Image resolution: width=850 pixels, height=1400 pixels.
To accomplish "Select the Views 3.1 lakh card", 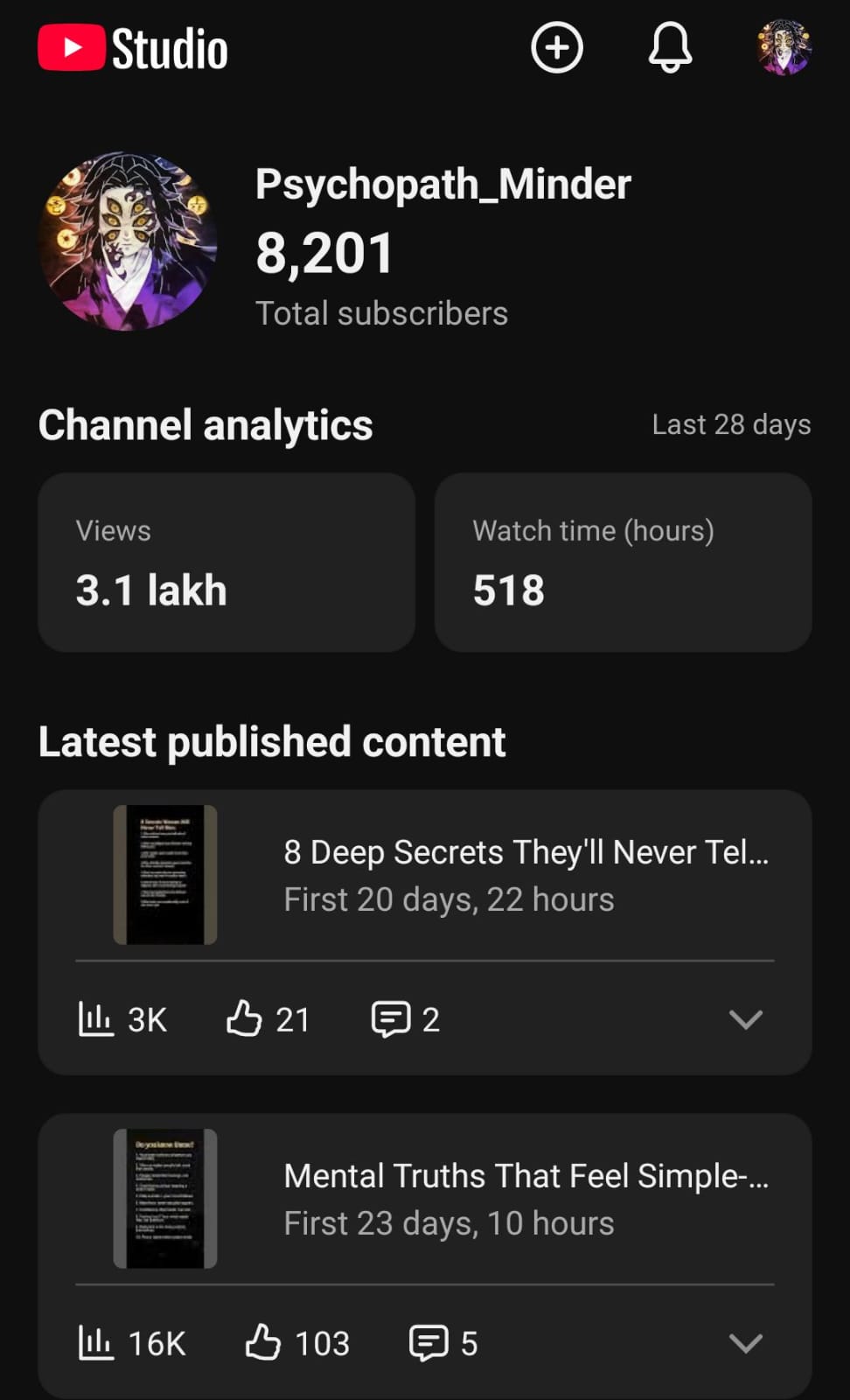I will (226, 562).
